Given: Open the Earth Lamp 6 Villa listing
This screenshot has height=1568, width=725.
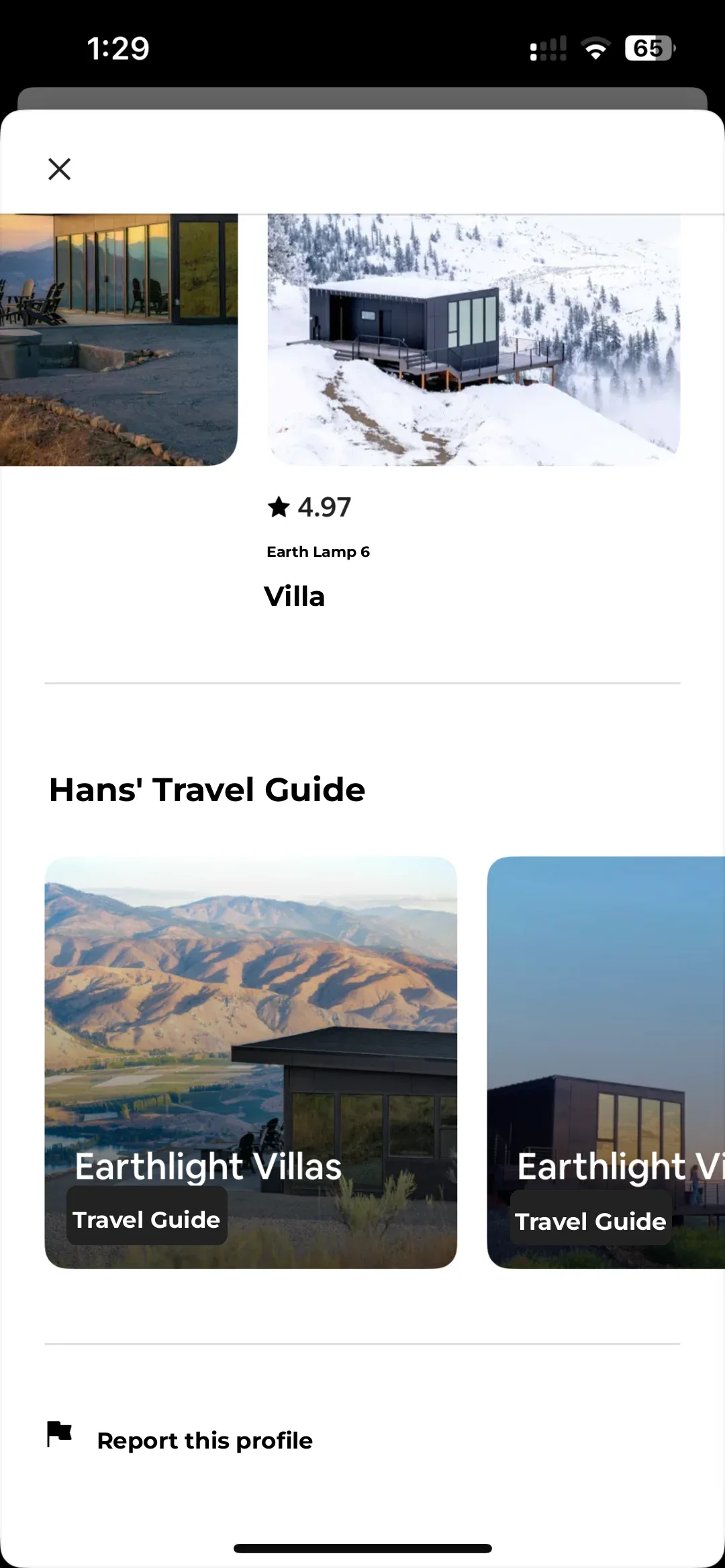Looking at the screenshot, I should 473,339.
